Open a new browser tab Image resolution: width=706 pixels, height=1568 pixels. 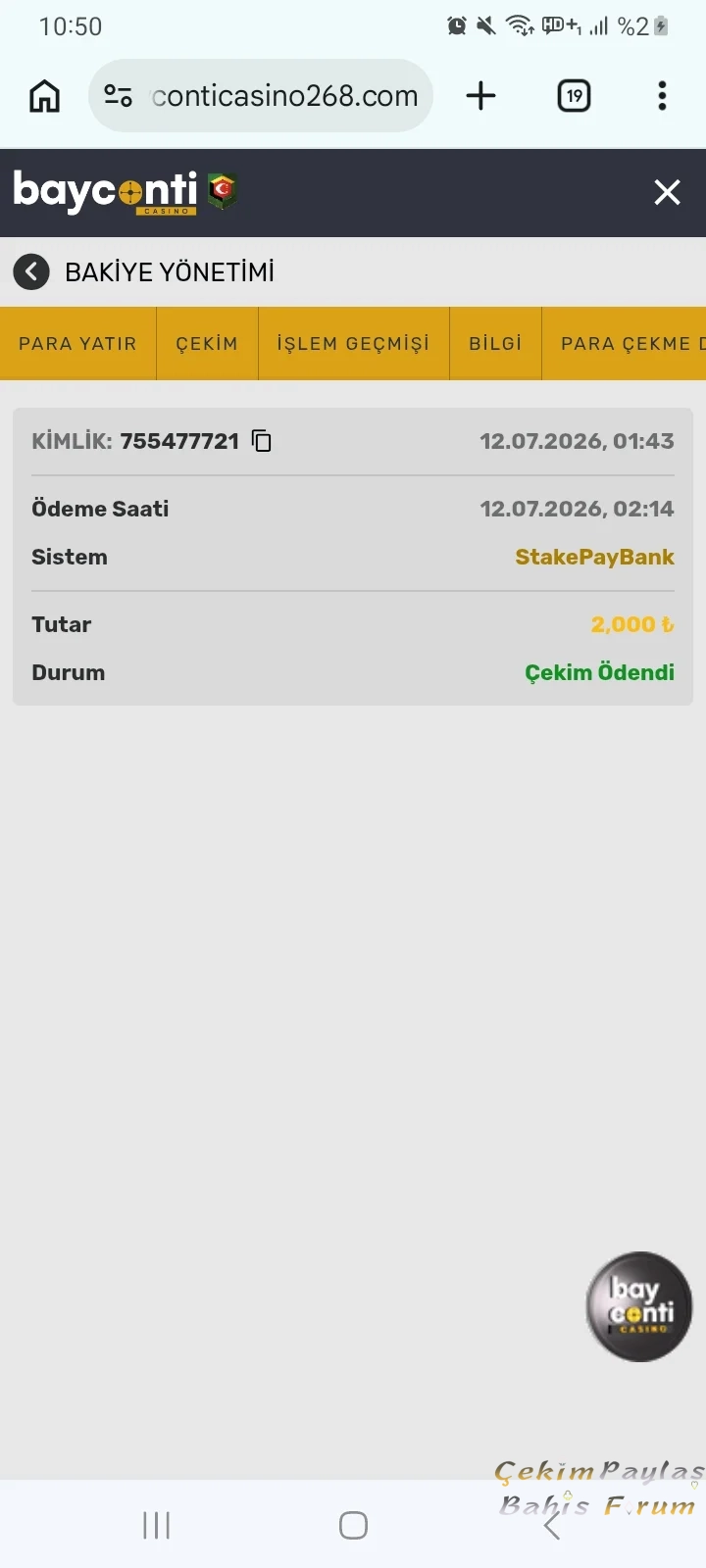pyautogui.click(x=480, y=96)
